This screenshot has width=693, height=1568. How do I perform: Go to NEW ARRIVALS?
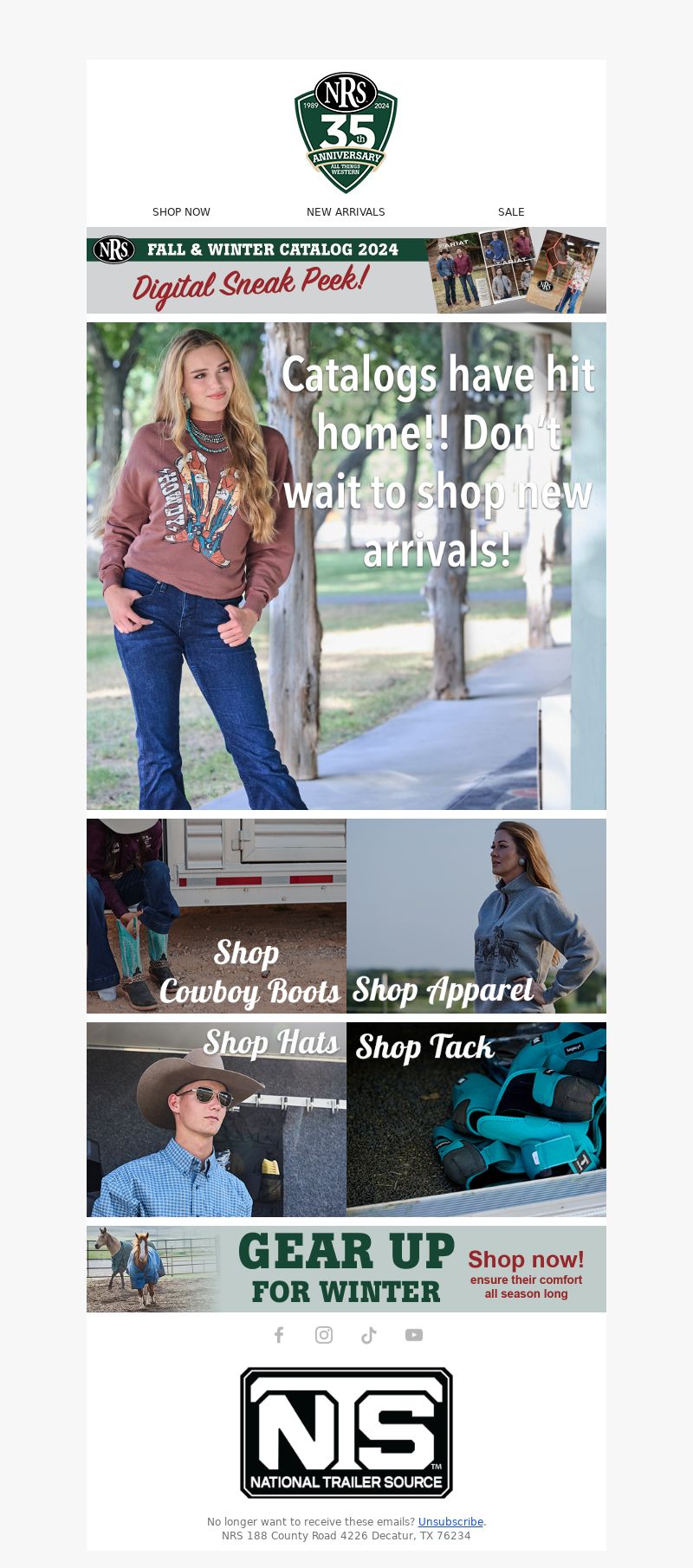point(346,212)
